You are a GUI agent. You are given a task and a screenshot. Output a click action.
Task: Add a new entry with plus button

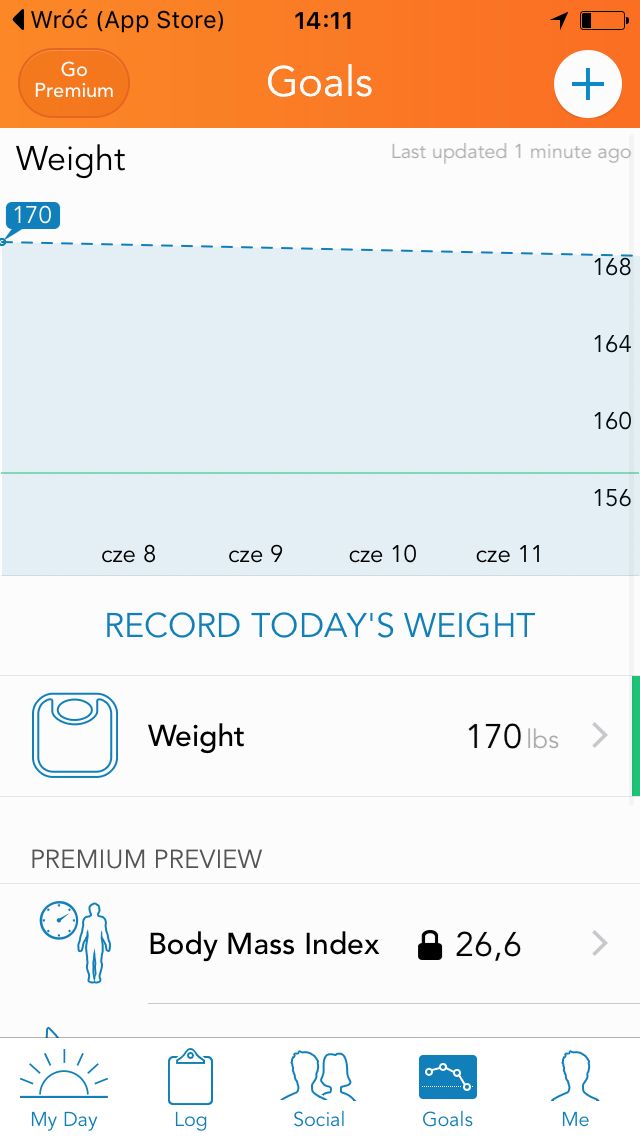pyautogui.click(x=587, y=84)
